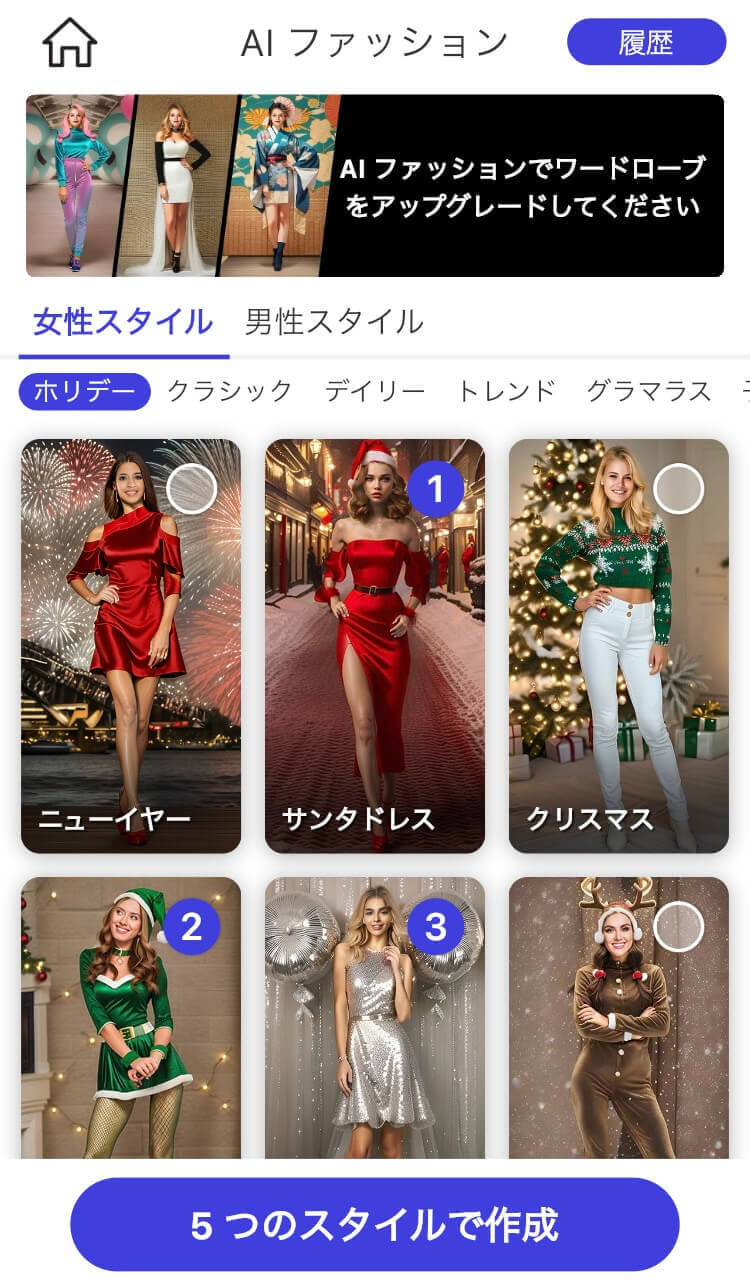Open the デイリー category
750x1283 pixels.
(x=374, y=391)
